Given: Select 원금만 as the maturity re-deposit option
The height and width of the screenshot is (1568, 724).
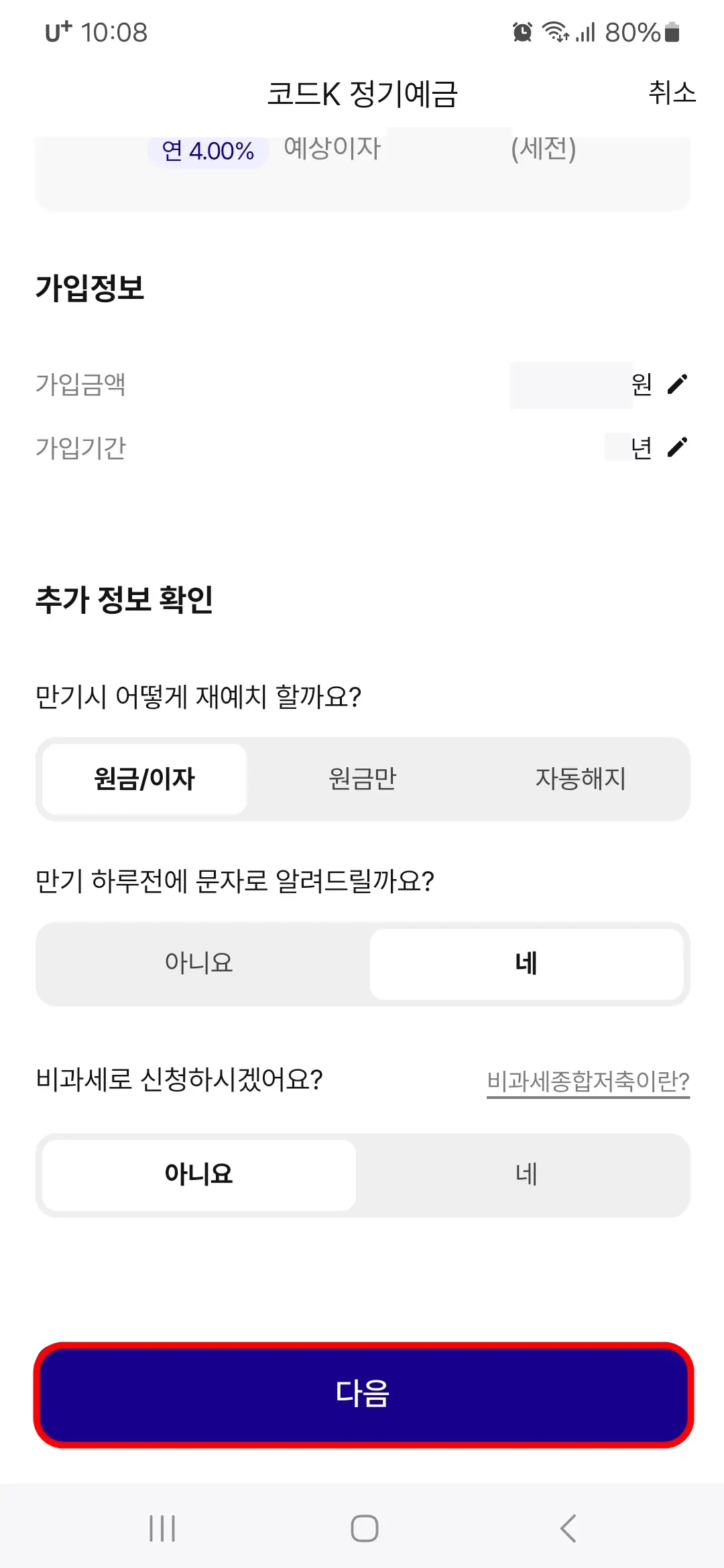Looking at the screenshot, I should coord(362,778).
